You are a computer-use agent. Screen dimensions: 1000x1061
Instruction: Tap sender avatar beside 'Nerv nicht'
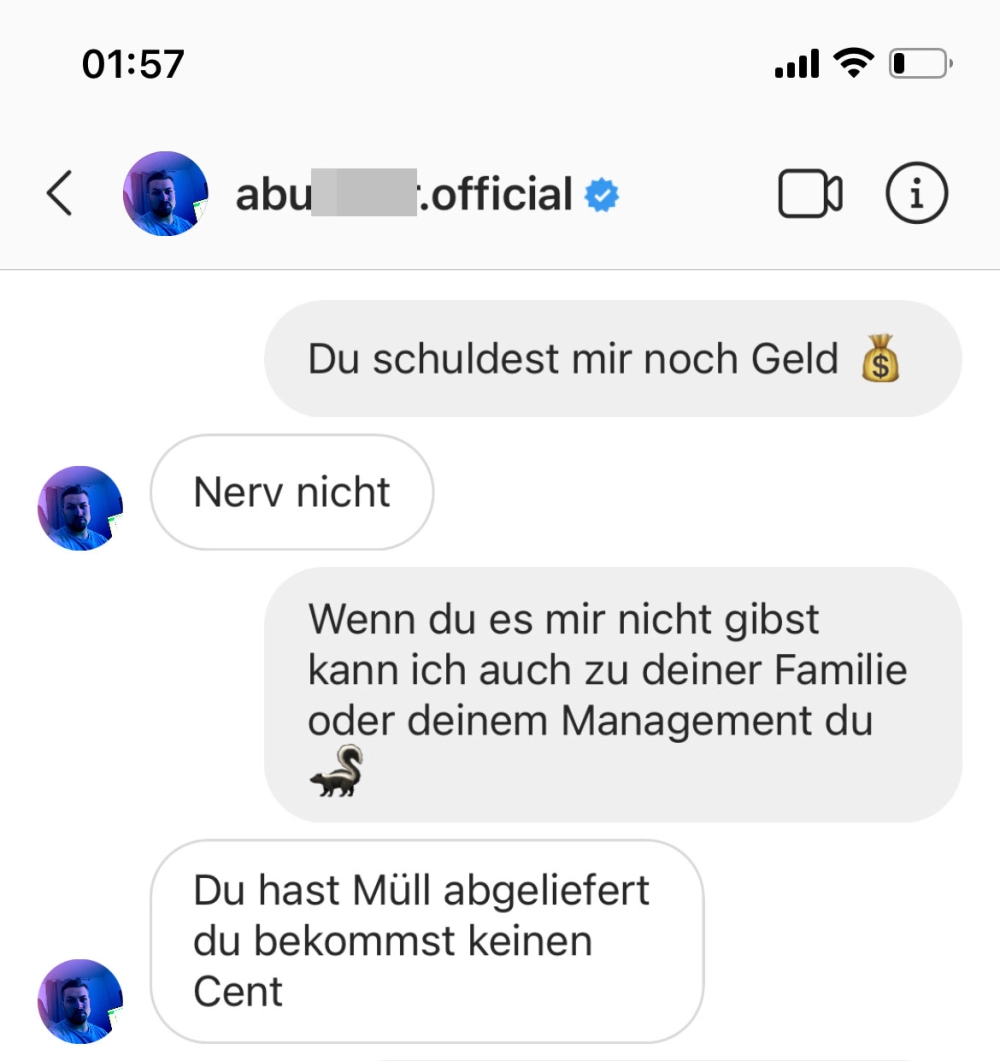coord(80,507)
